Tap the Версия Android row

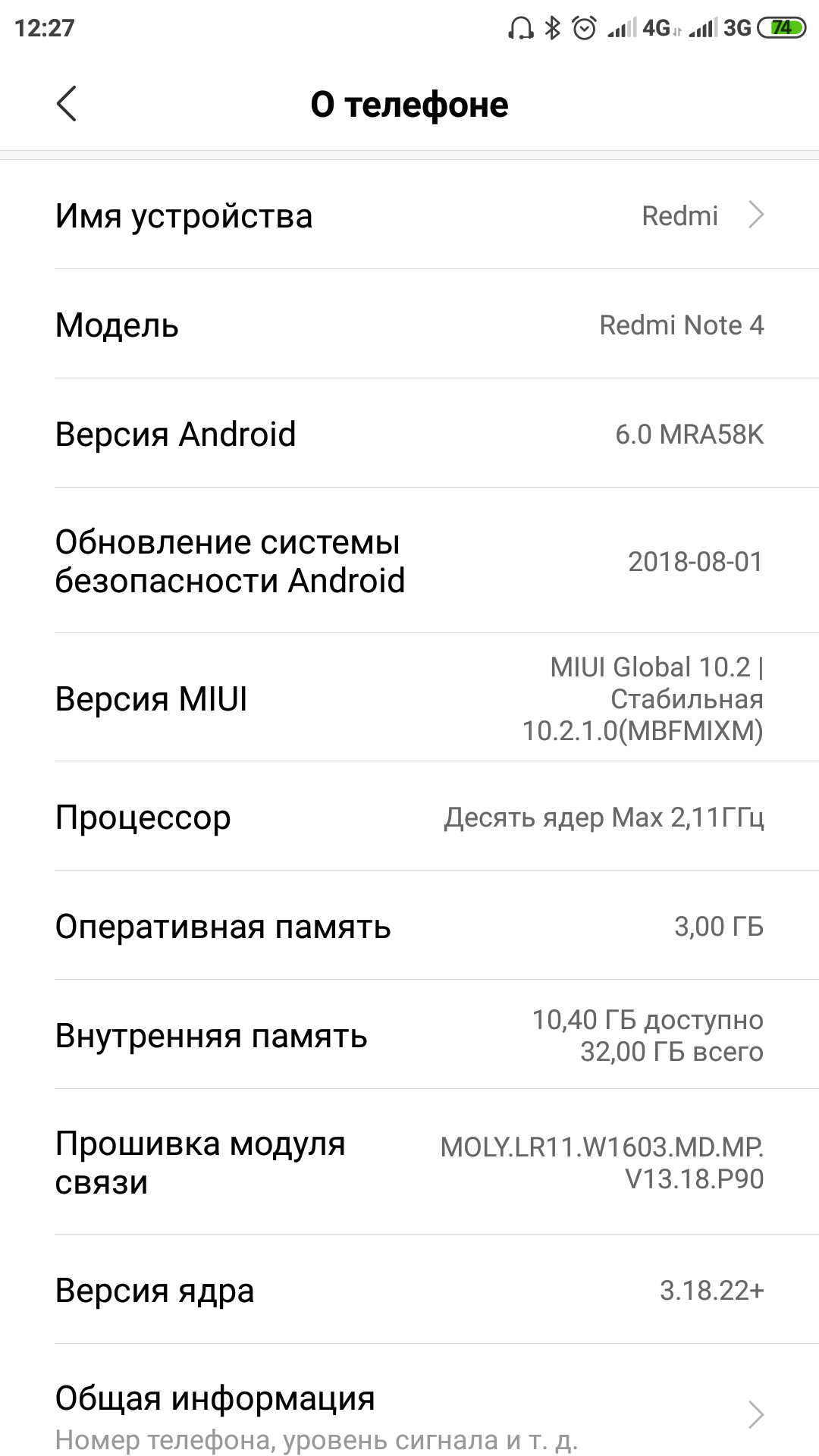[409, 434]
